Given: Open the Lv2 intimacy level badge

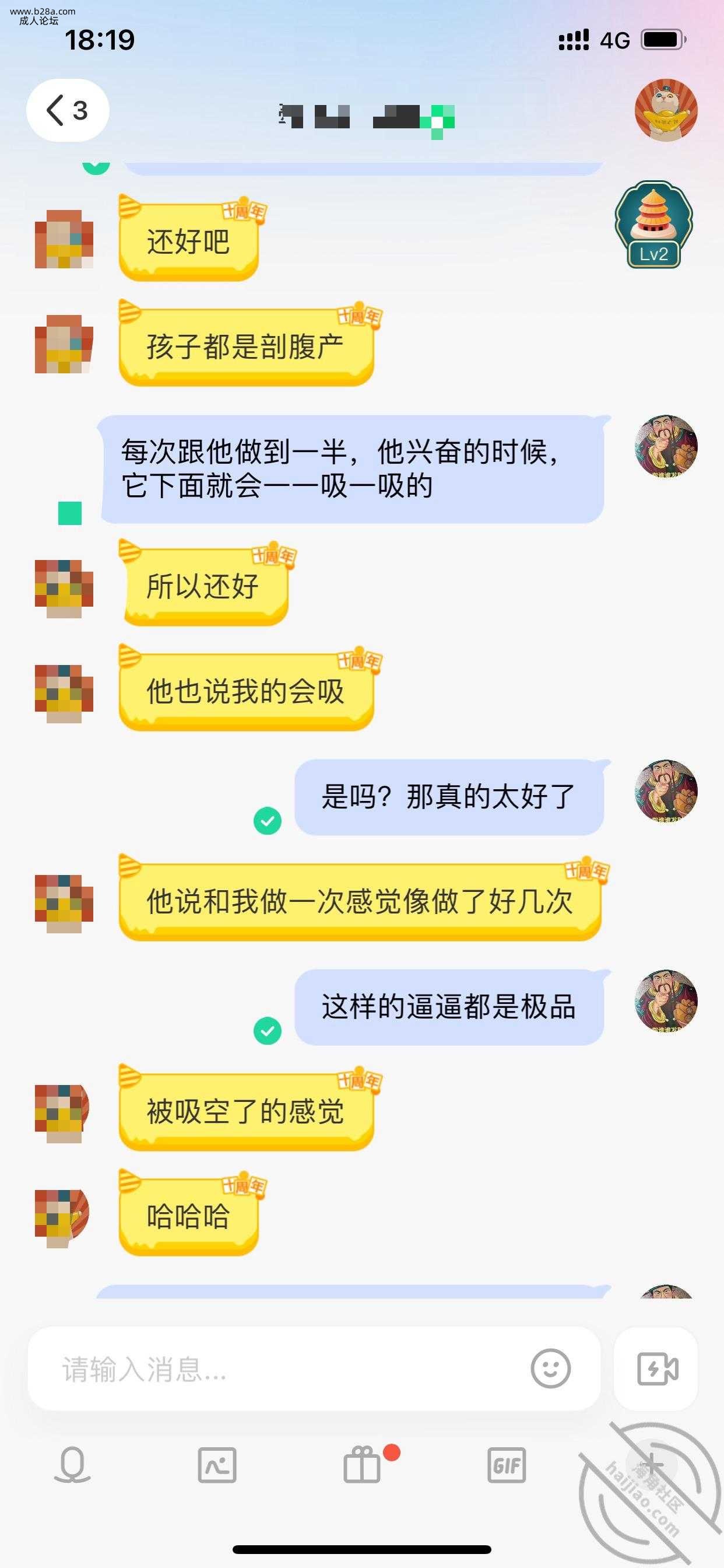Looking at the screenshot, I should [x=654, y=225].
